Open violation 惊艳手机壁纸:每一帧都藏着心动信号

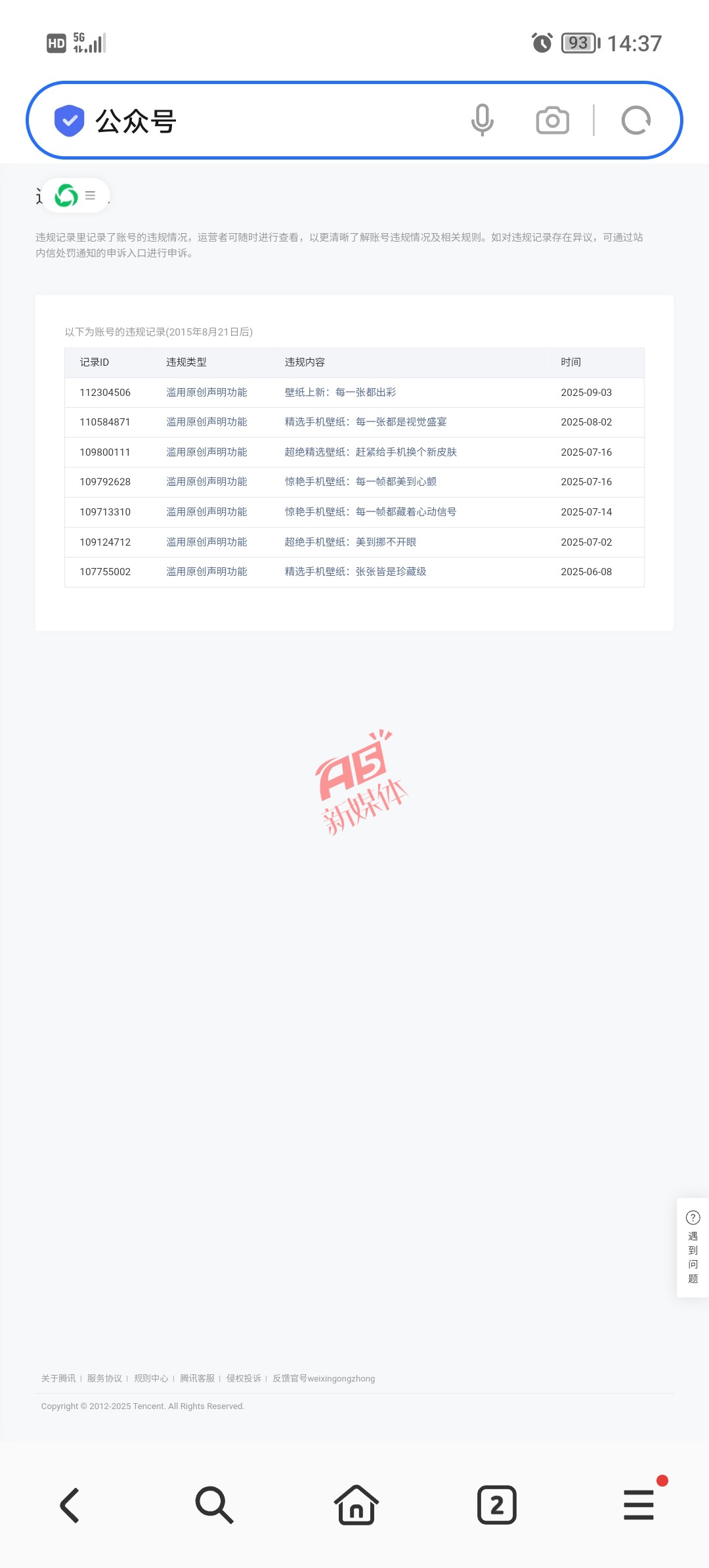(370, 512)
